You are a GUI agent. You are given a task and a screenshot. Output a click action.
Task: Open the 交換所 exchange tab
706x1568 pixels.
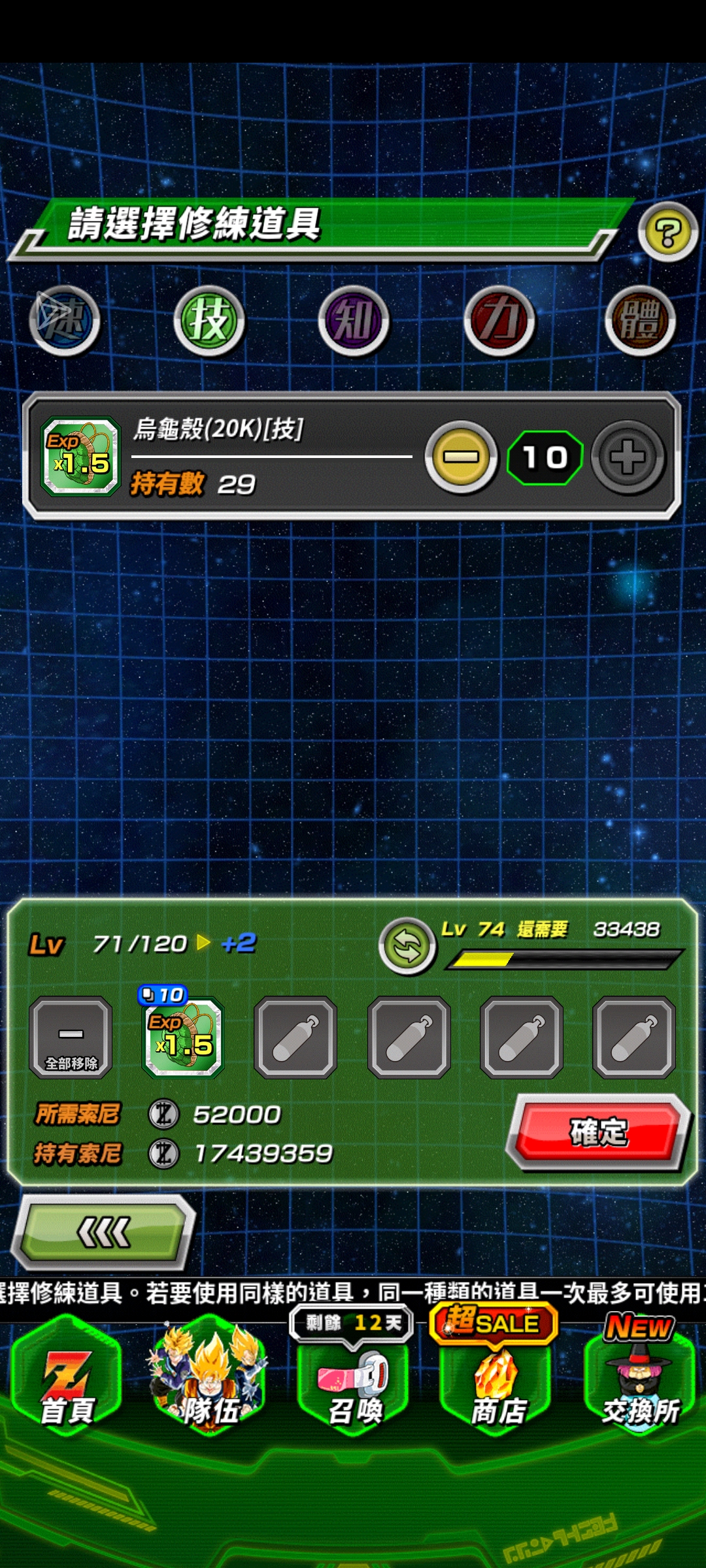(x=640, y=1385)
